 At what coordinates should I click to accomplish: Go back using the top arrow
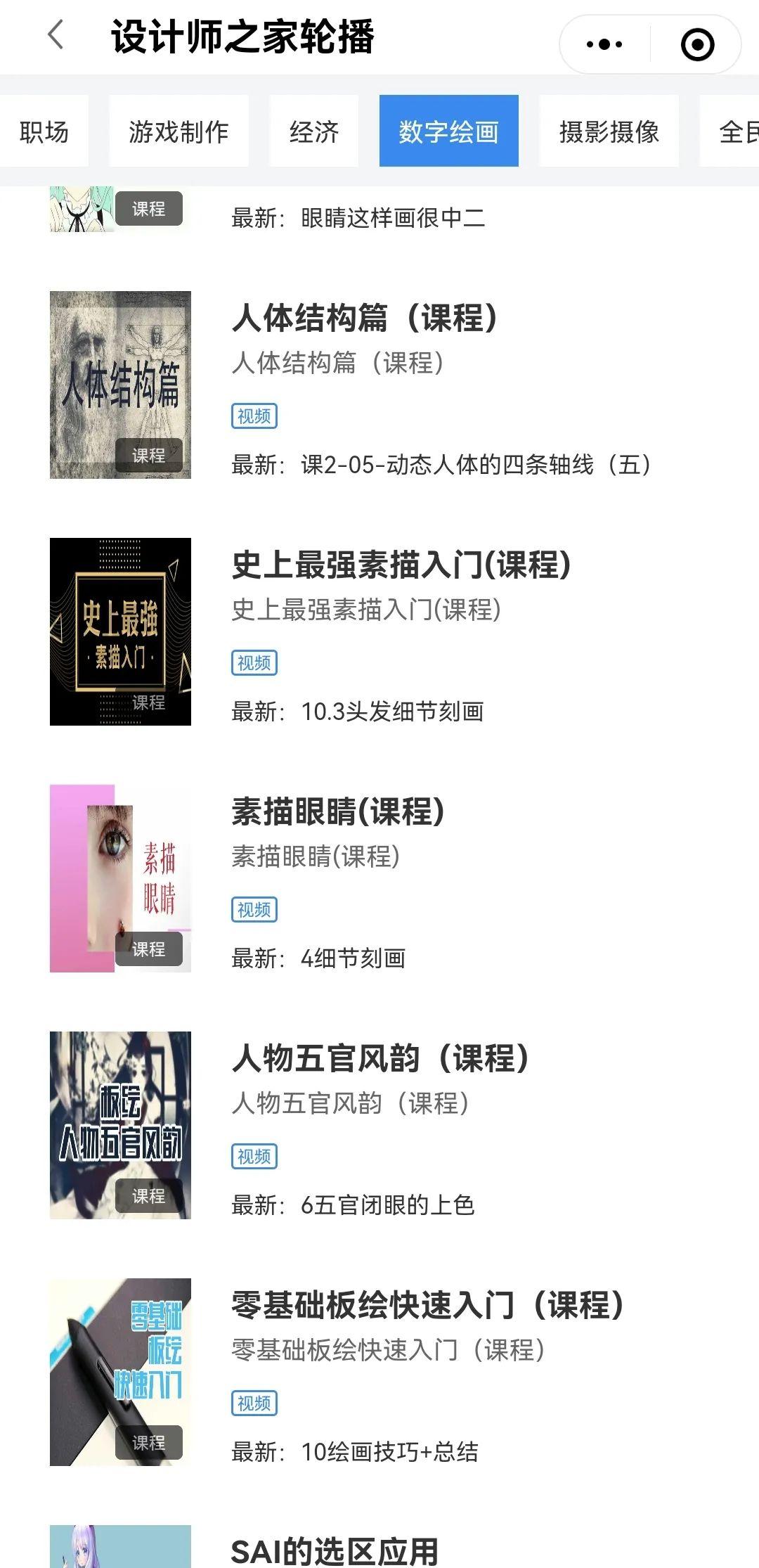coord(56,35)
